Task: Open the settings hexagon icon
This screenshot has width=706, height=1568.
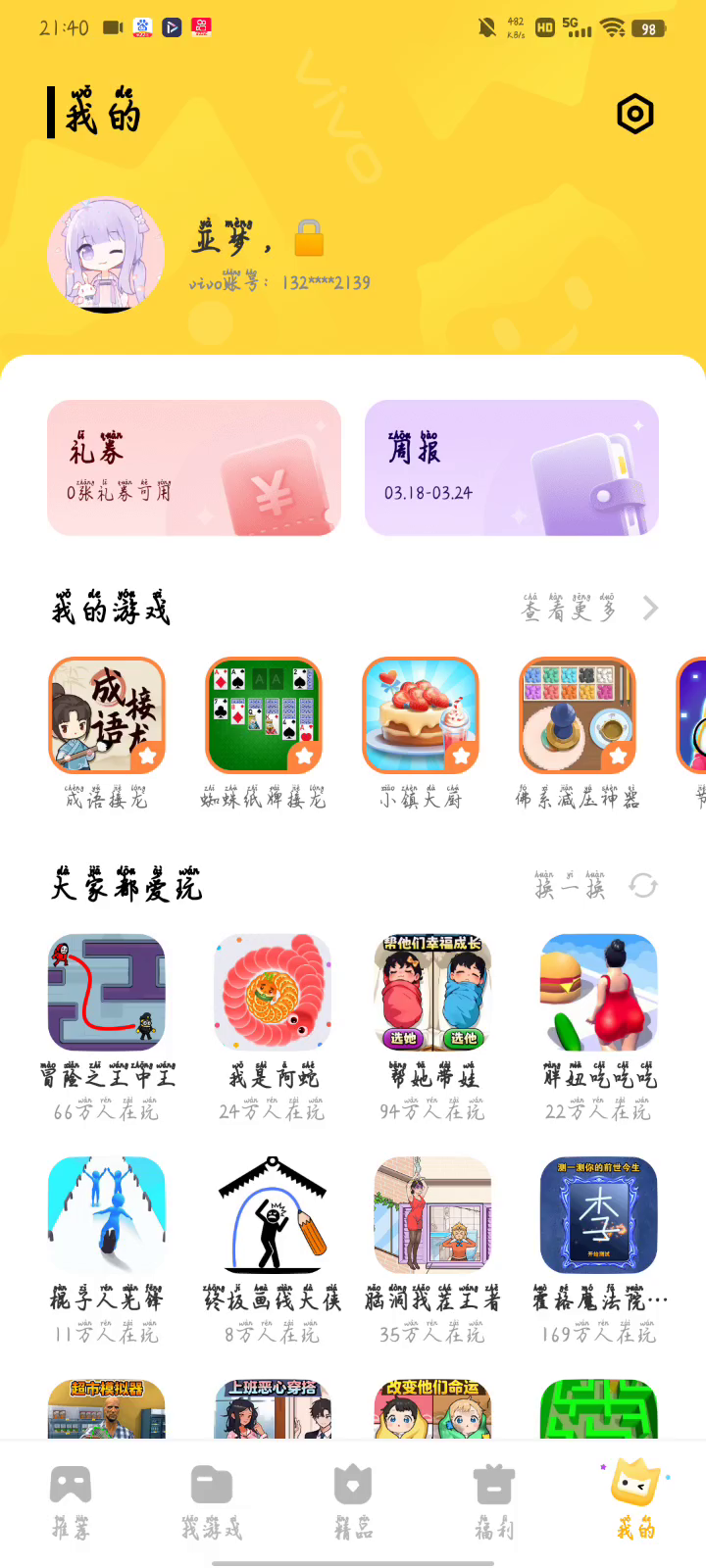Action: [x=634, y=115]
